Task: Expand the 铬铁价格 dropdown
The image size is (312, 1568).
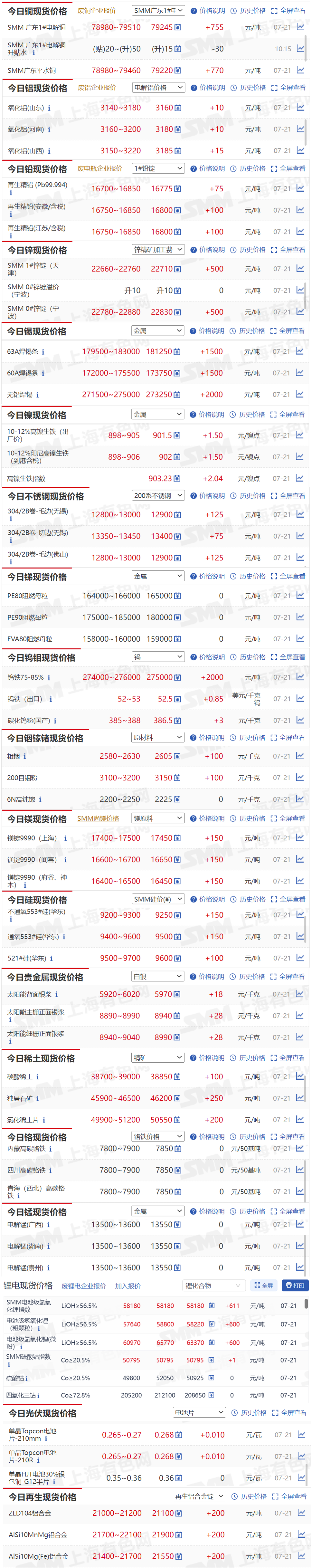Action: pos(158,1136)
